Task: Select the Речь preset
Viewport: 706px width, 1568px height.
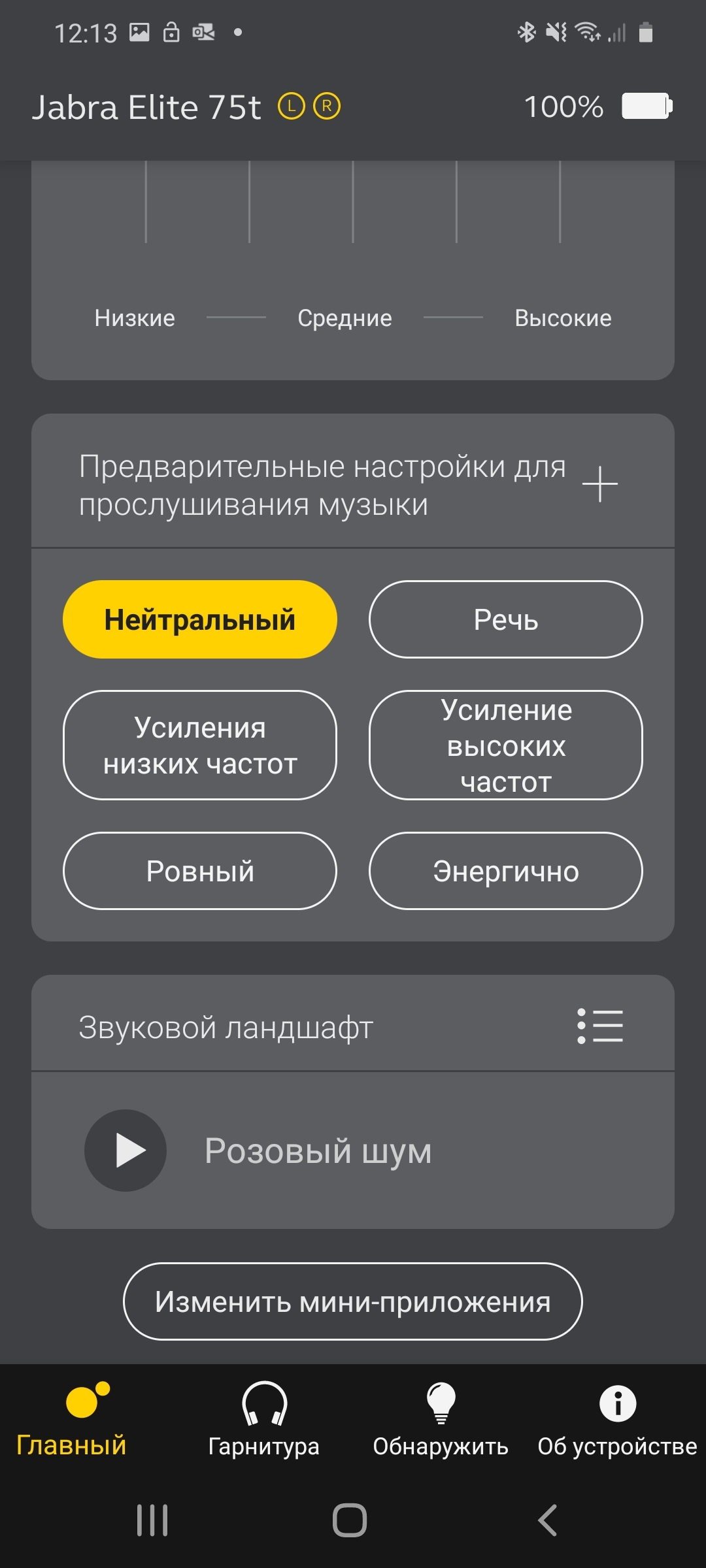Action: pyautogui.click(x=505, y=619)
